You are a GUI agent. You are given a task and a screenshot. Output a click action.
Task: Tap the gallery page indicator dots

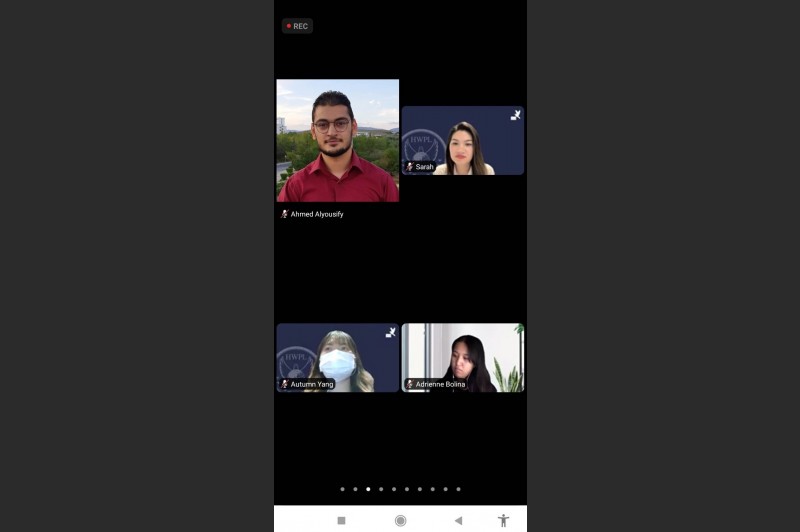pyautogui.click(x=400, y=489)
